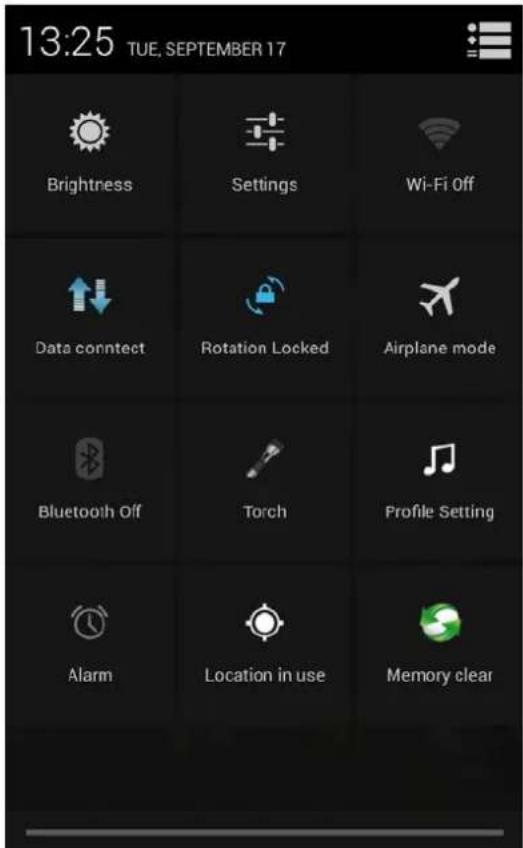Unlock screen rotation

(264, 318)
